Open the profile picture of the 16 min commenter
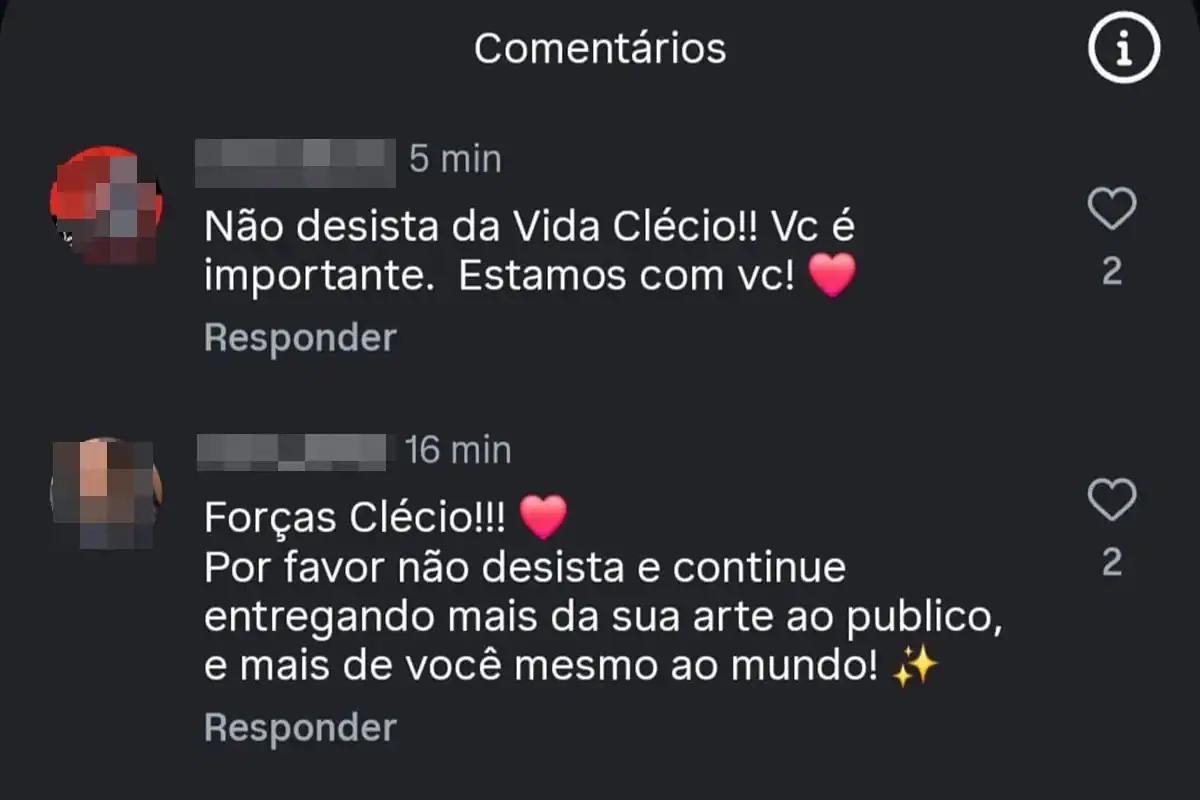 (107, 493)
